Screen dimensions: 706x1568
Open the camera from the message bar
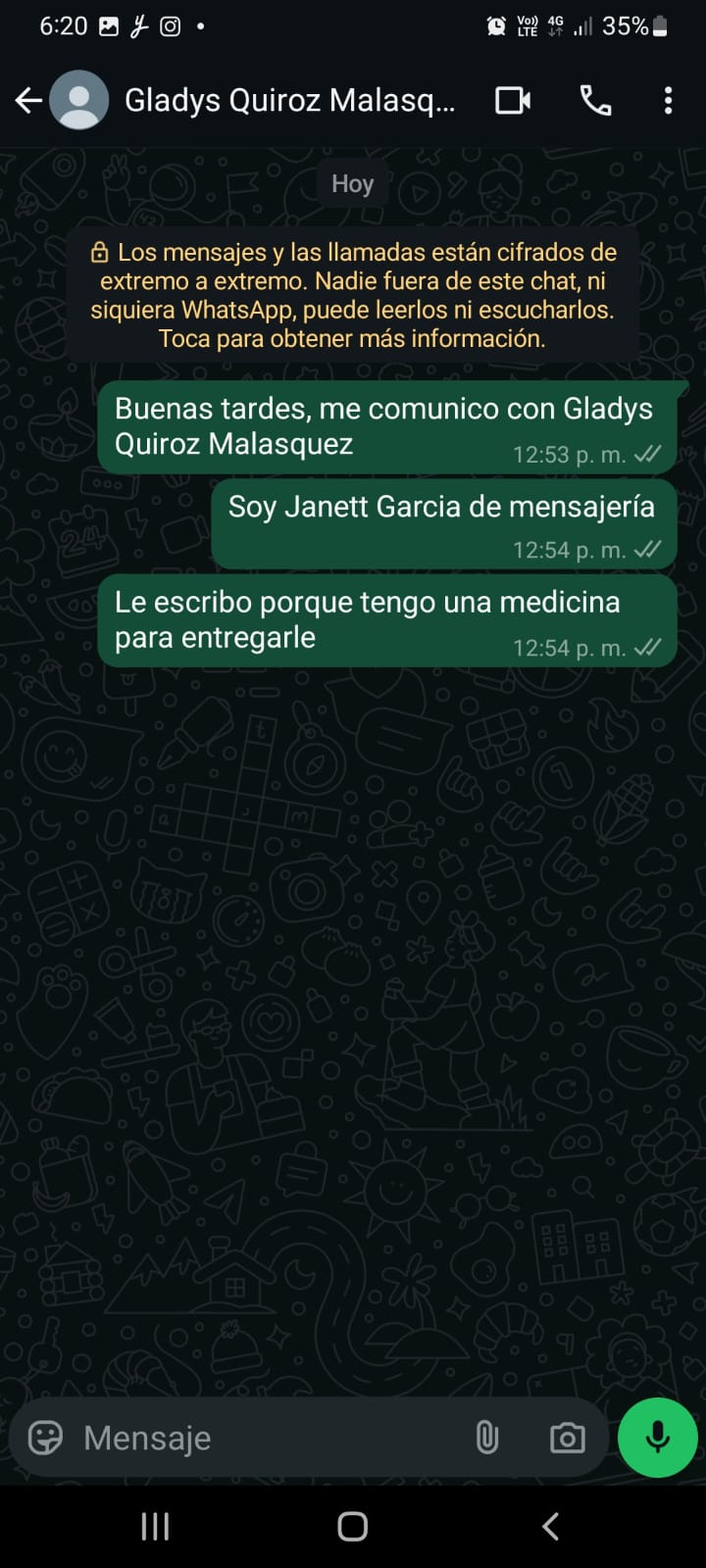[x=567, y=1438]
